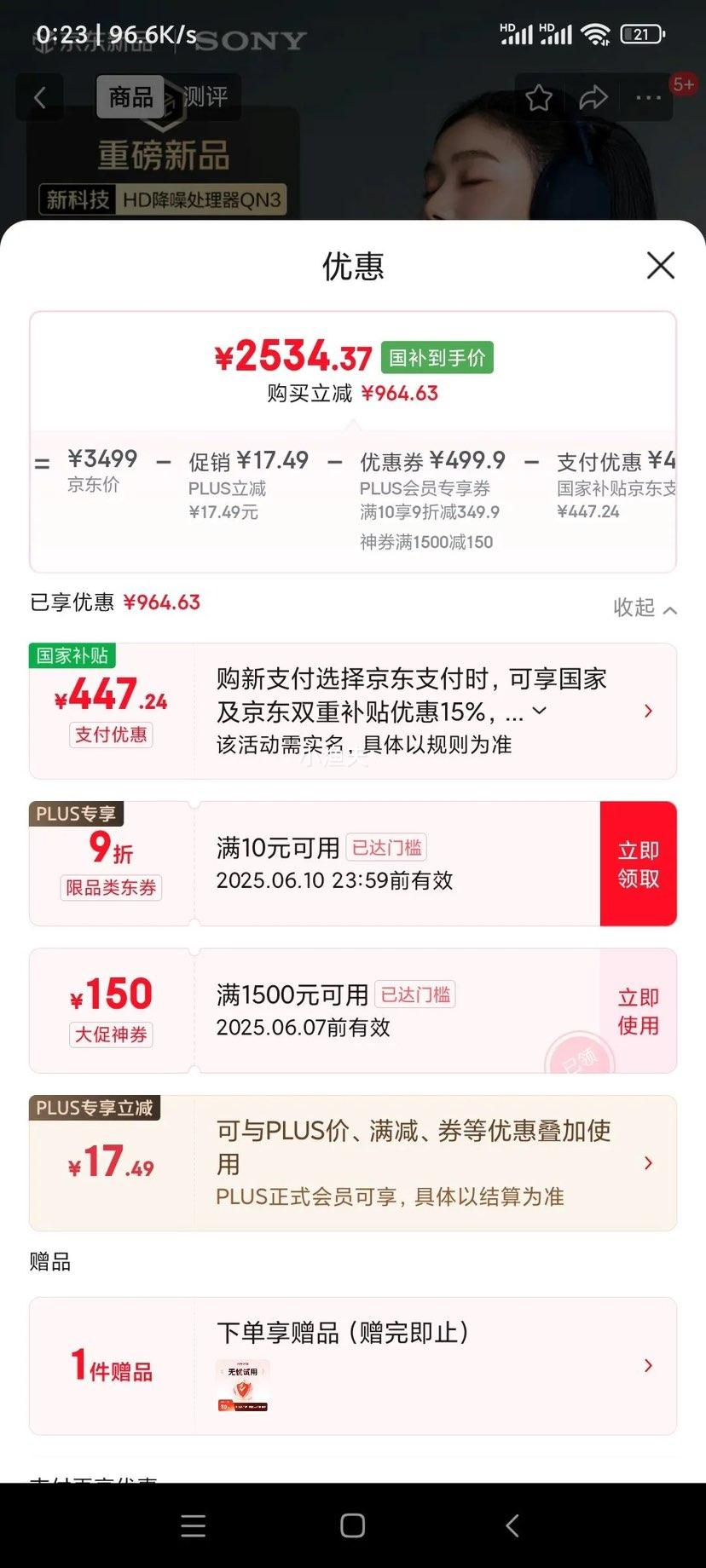706x1568 pixels.
Task: Share this product
Action: tap(593, 98)
